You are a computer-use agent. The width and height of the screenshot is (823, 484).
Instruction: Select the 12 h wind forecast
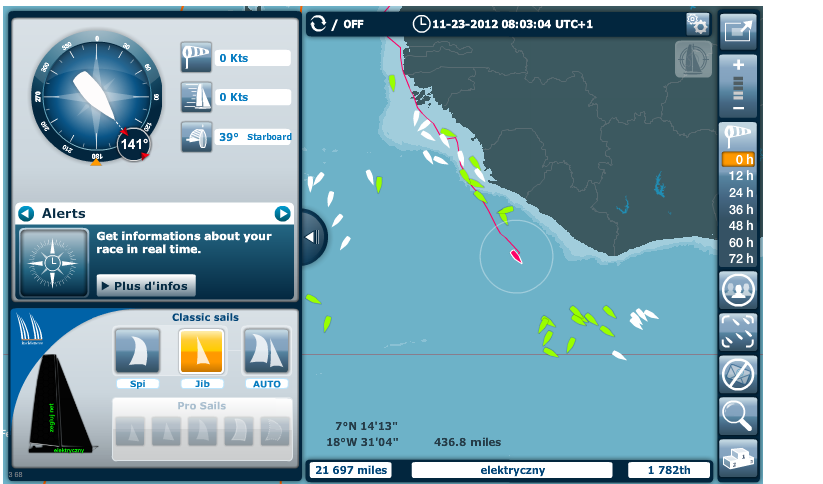(741, 175)
